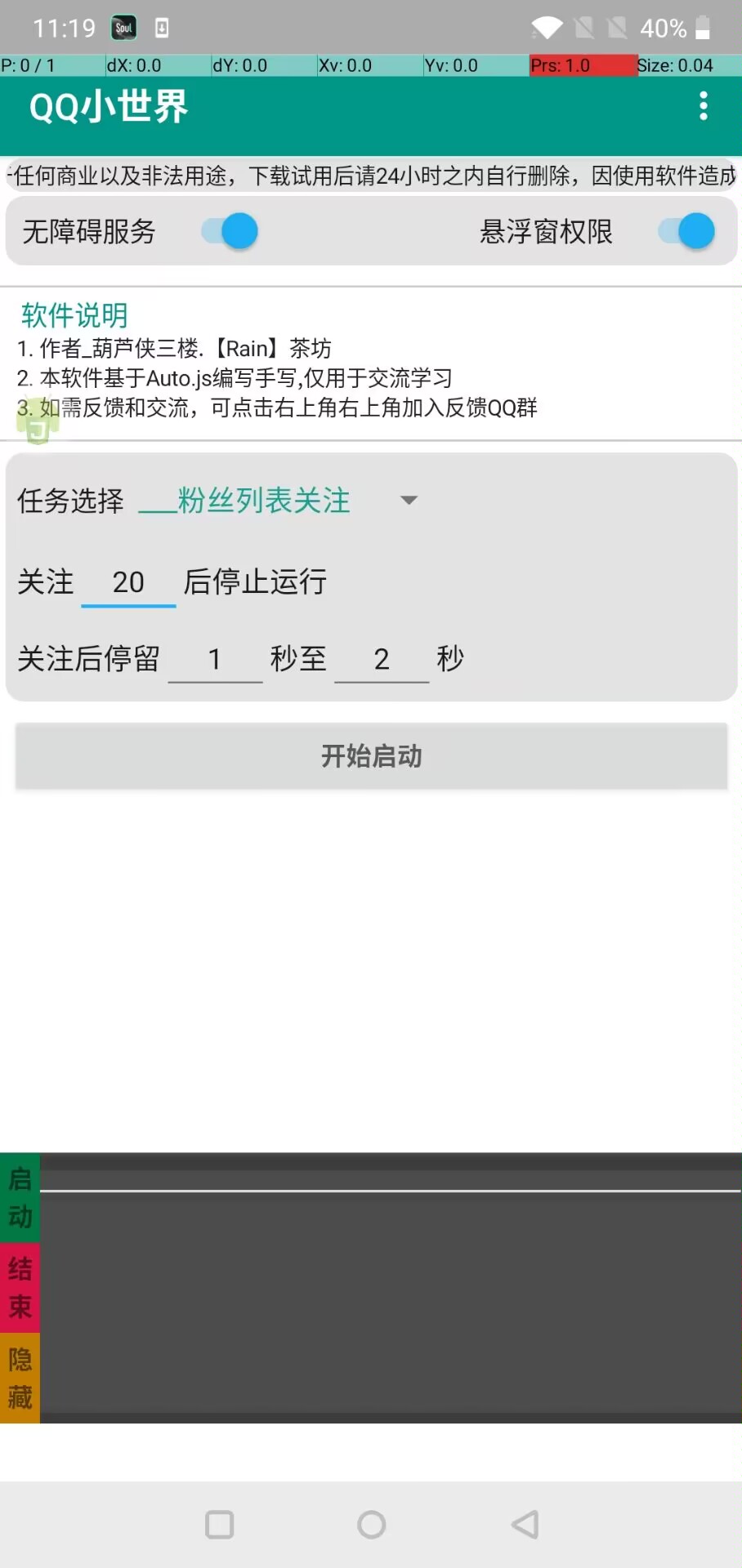The width and height of the screenshot is (742, 1568).
Task: Tap the orange 隐藏 floating button
Action: tap(20, 1379)
